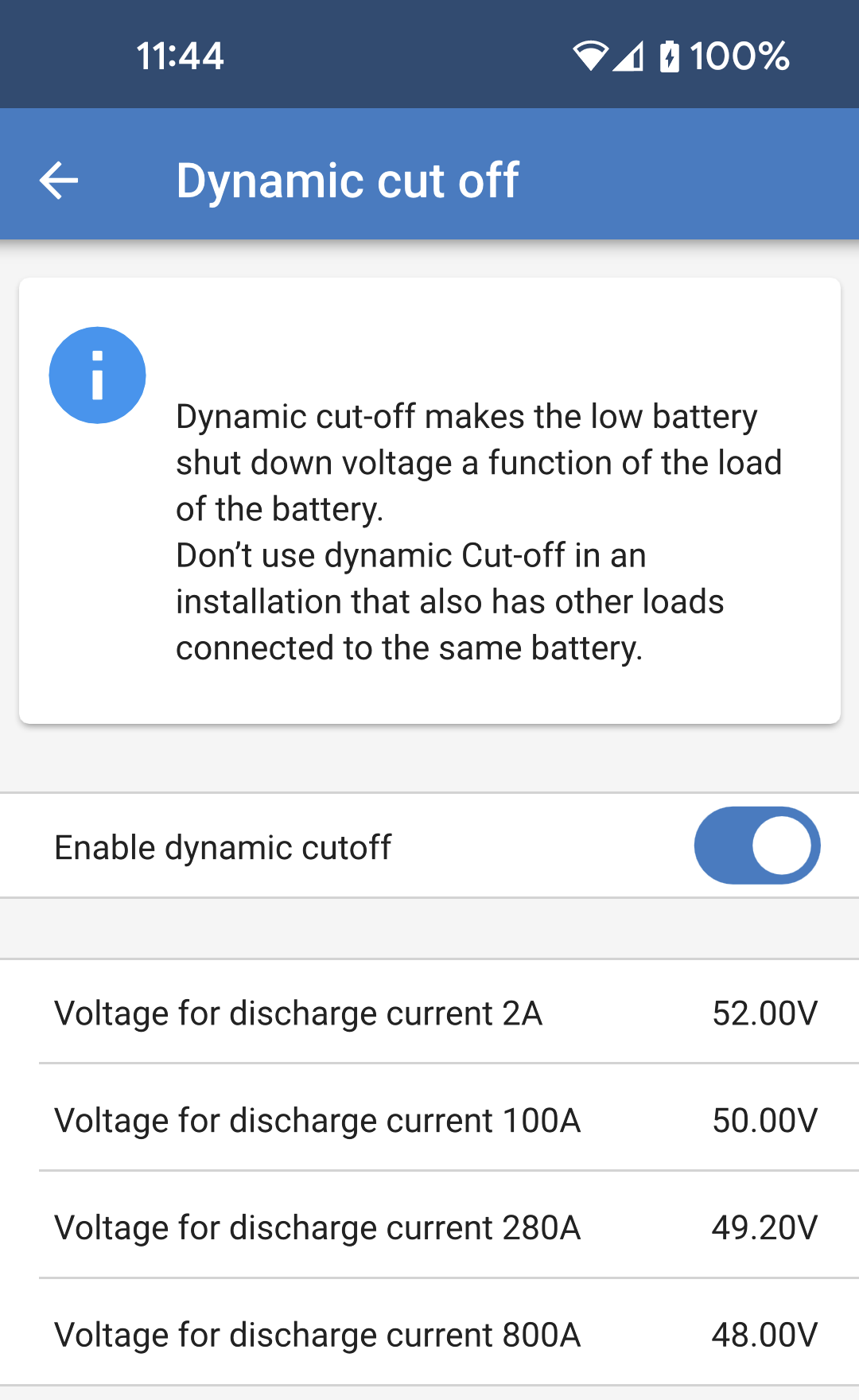Tap the status bar area

(429, 53)
